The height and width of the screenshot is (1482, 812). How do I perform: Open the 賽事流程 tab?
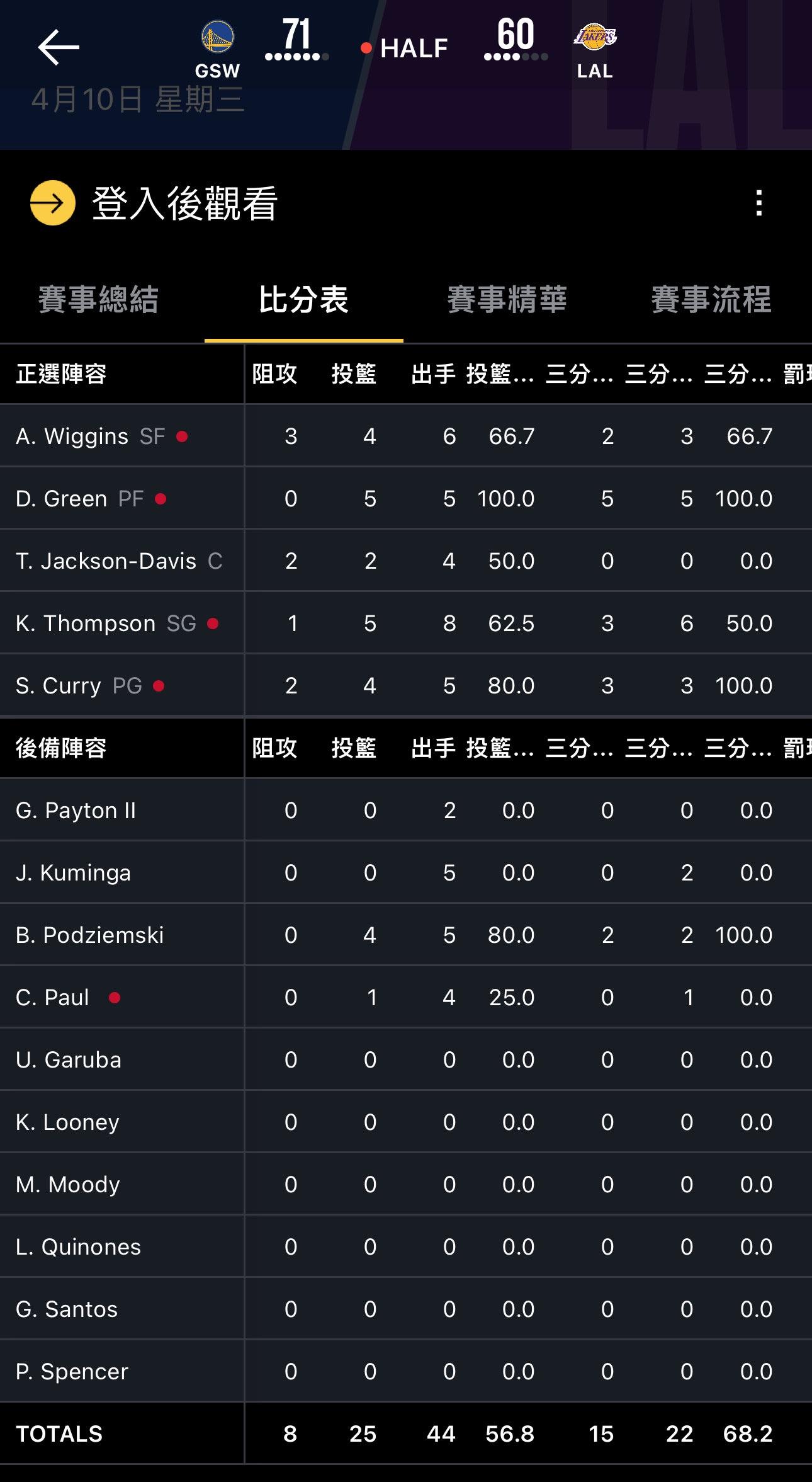711,300
